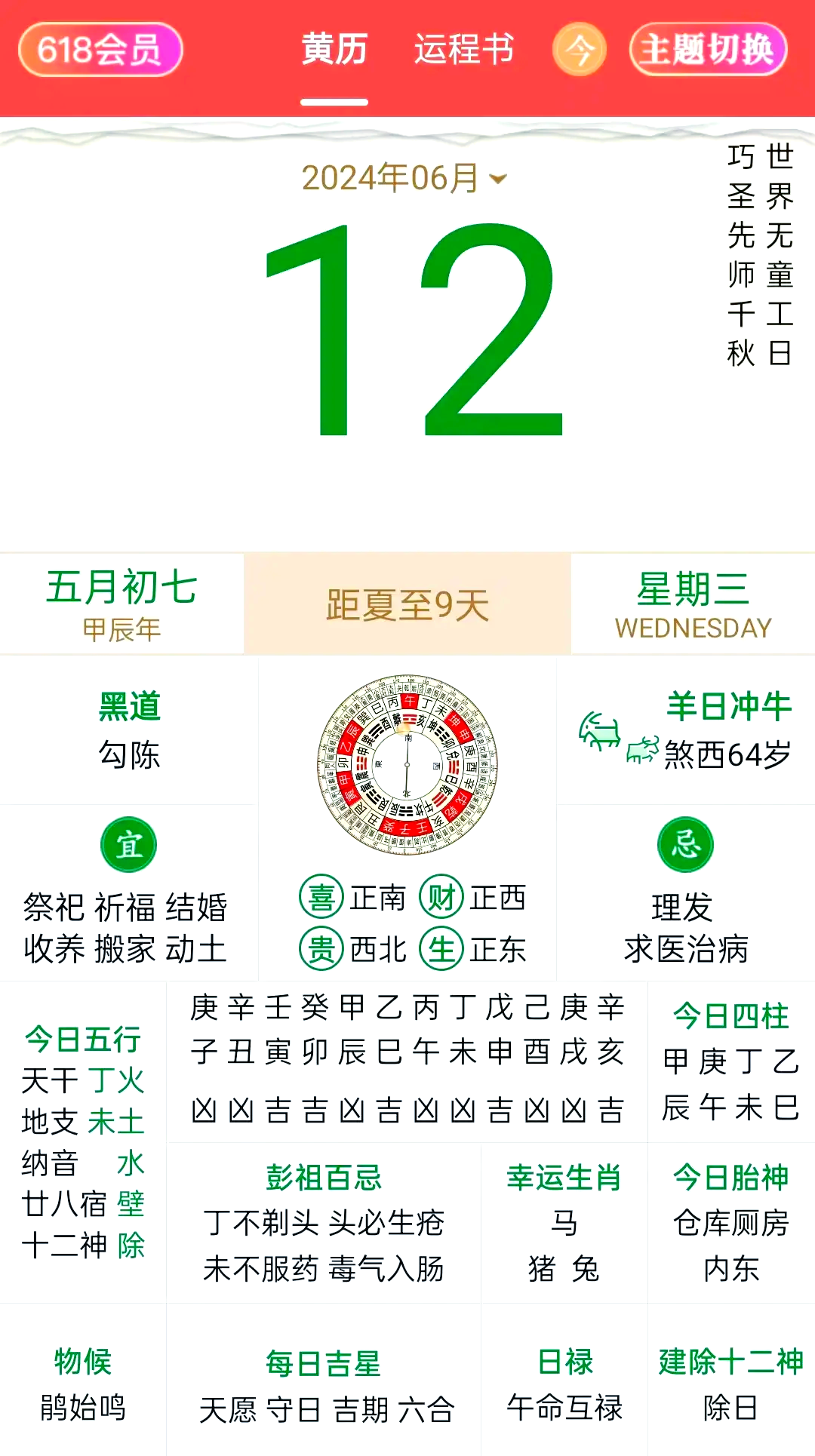Open 今日胎神 details
The image size is (815, 1456).
pos(731,1223)
